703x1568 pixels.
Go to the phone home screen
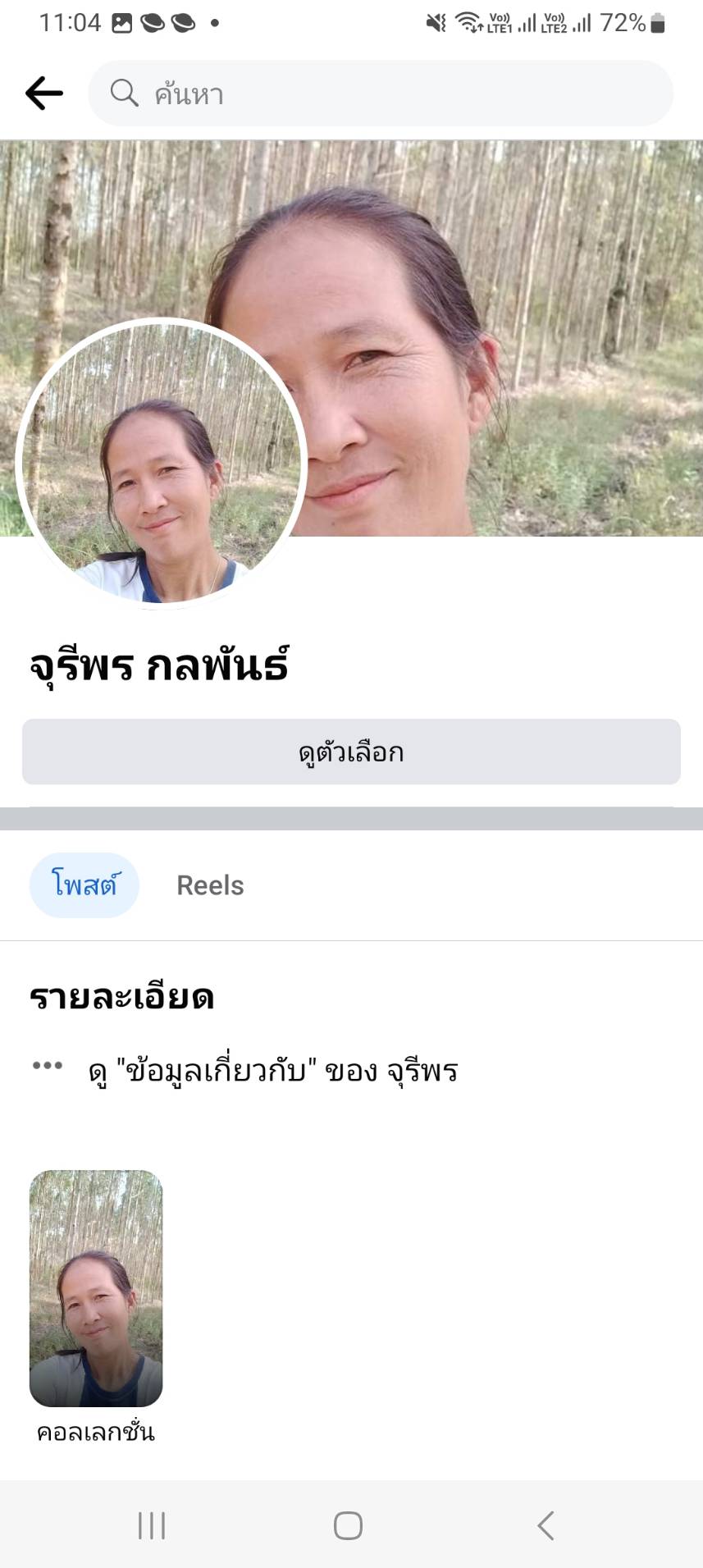point(348,1525)
